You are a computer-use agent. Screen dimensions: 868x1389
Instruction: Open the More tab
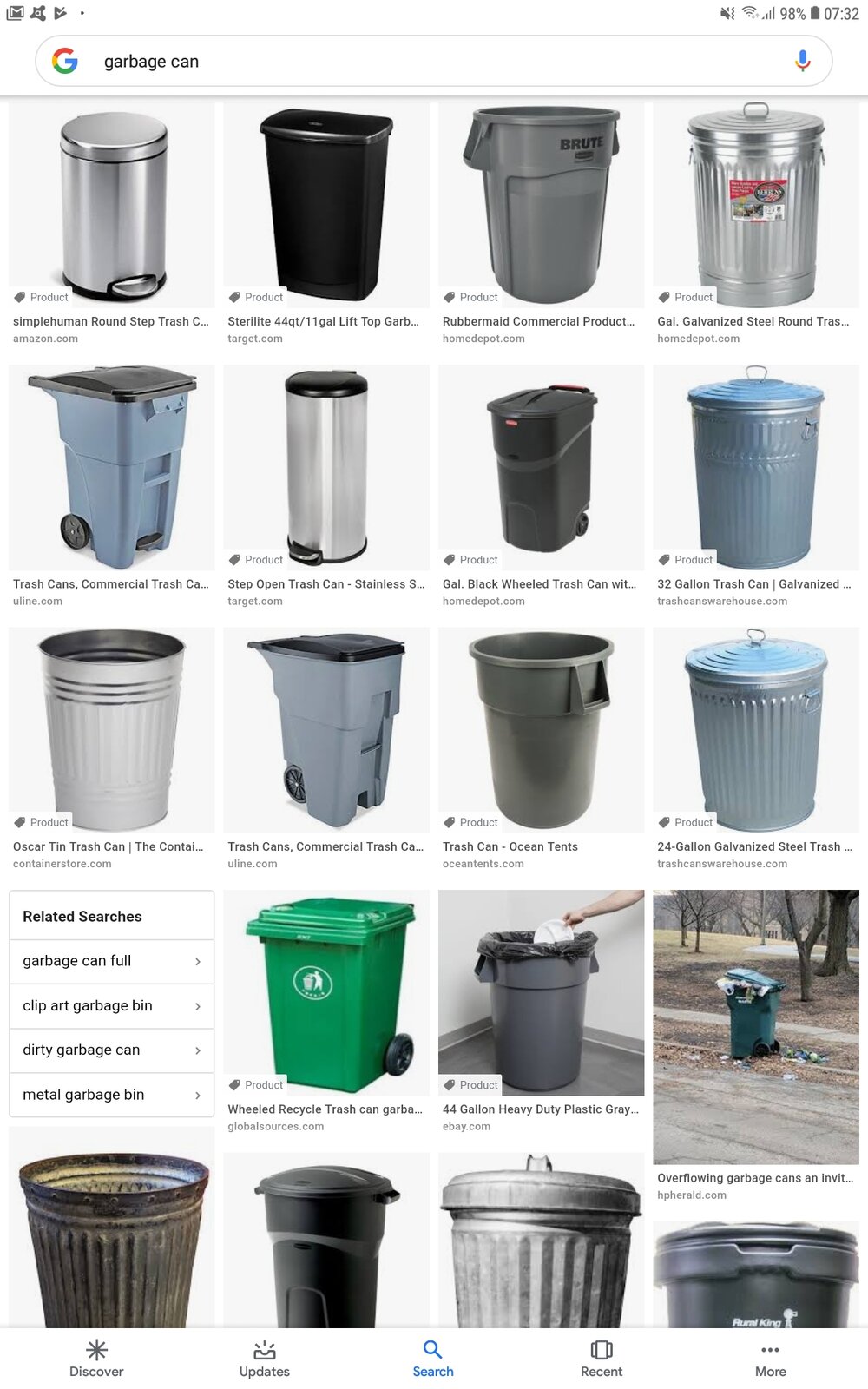point(770,1359)
